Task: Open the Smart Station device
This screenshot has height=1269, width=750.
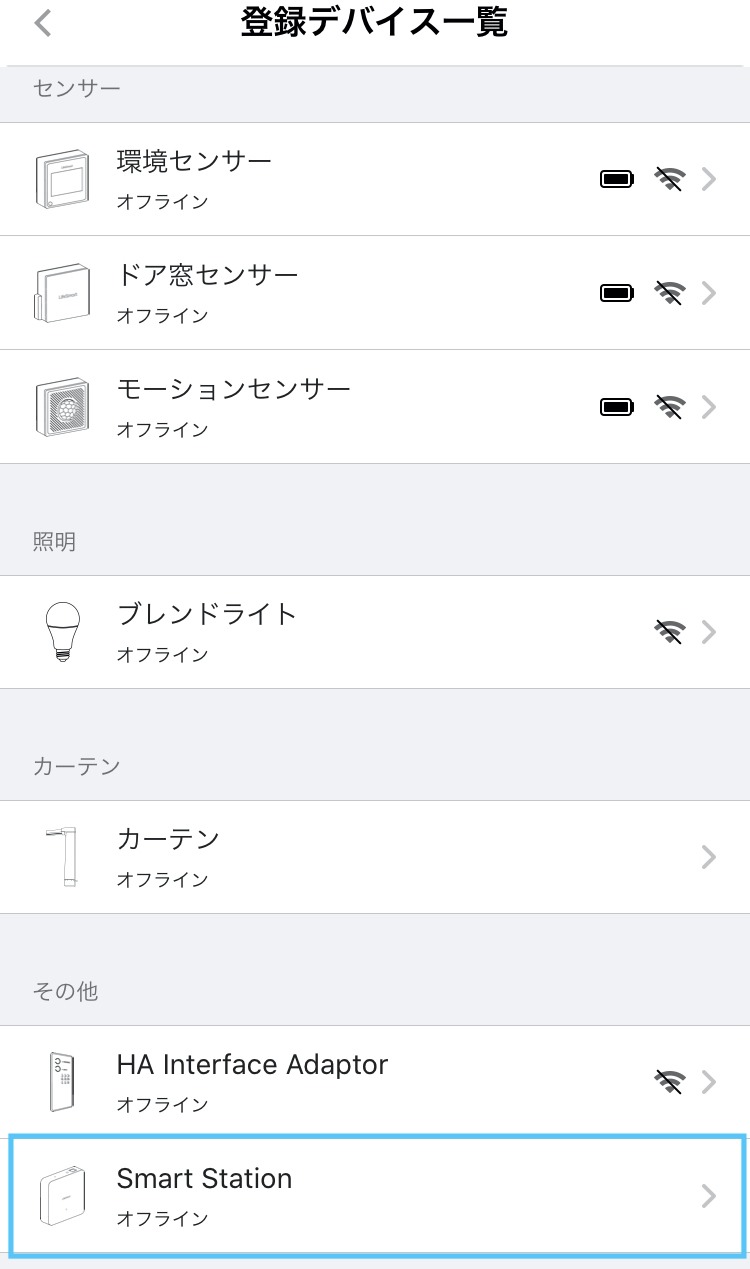Action: tap(374, 1196)
